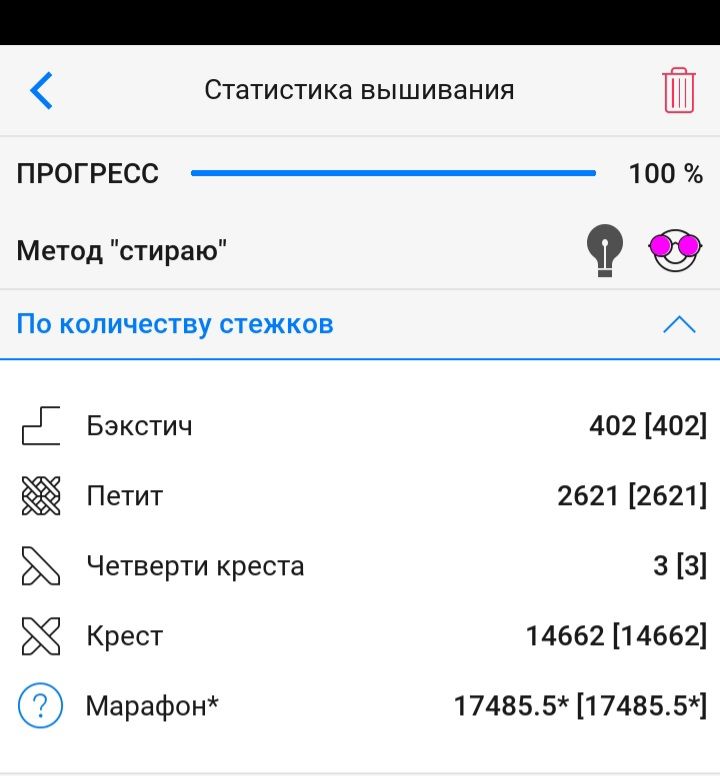Go back from embroidery statistics
The width and height of the screenshot is (720, 776).
click(42, 90)
